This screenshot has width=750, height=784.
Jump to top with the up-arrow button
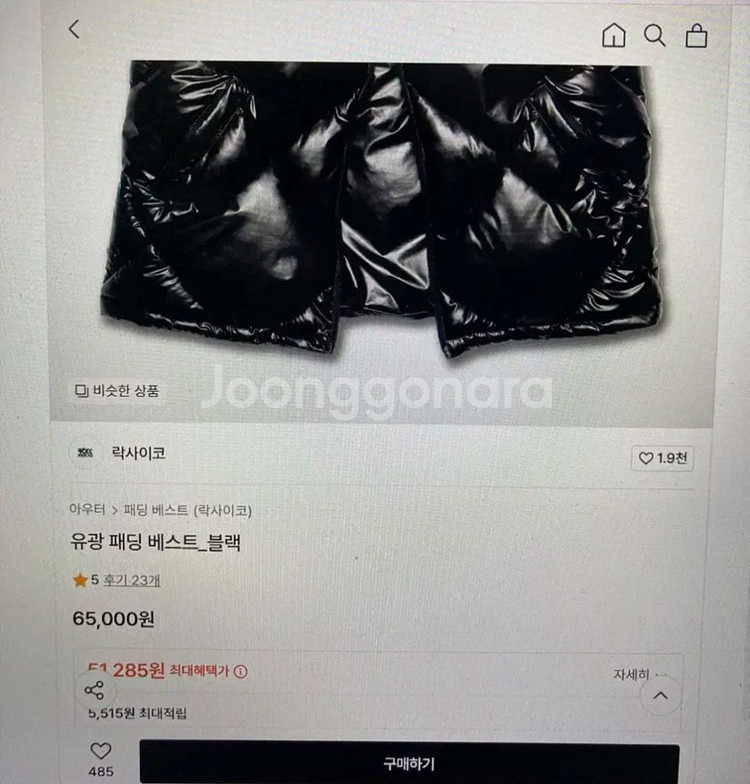[x=660, y=695]
